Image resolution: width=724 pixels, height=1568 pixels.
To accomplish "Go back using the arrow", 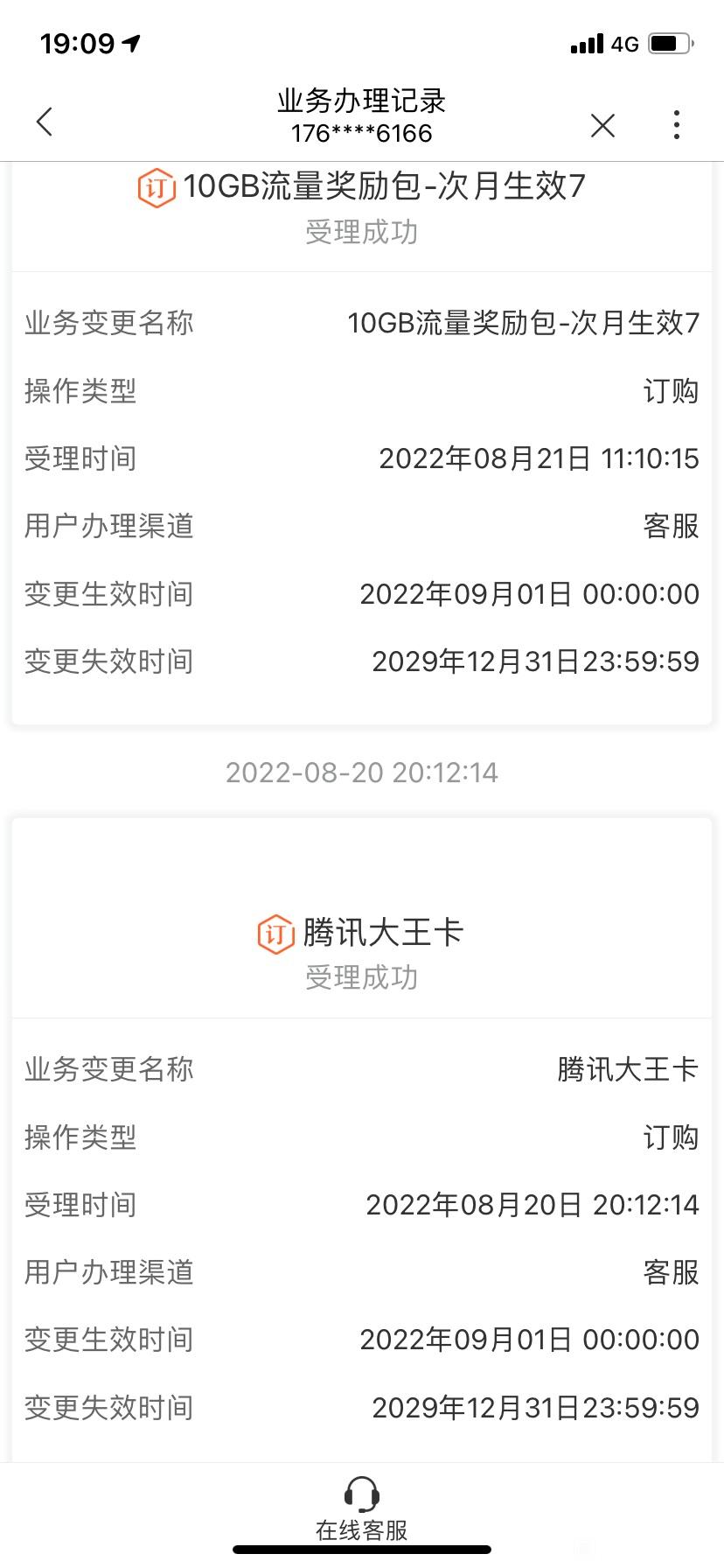I will [45, 122].
